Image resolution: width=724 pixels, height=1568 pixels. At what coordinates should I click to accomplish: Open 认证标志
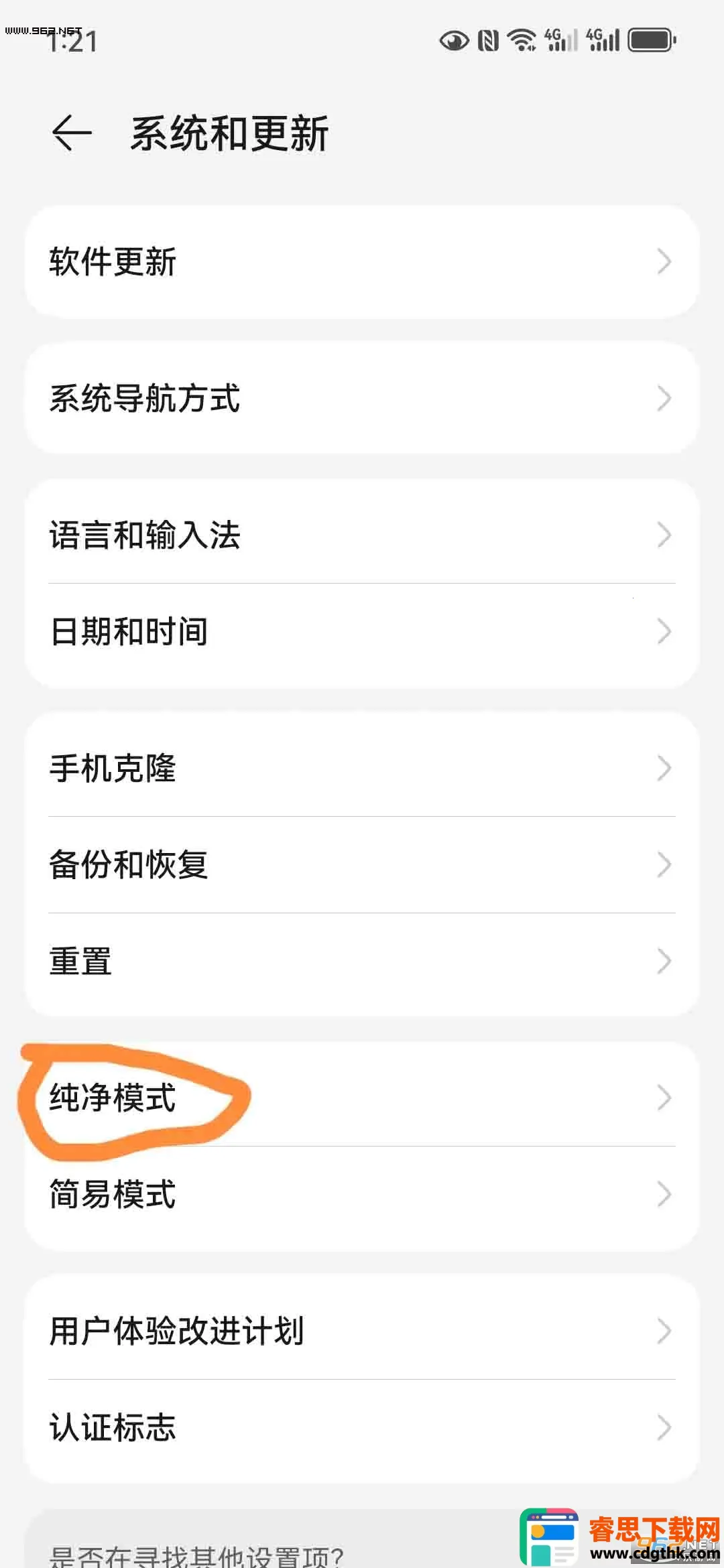click(x=362, y=1427)
